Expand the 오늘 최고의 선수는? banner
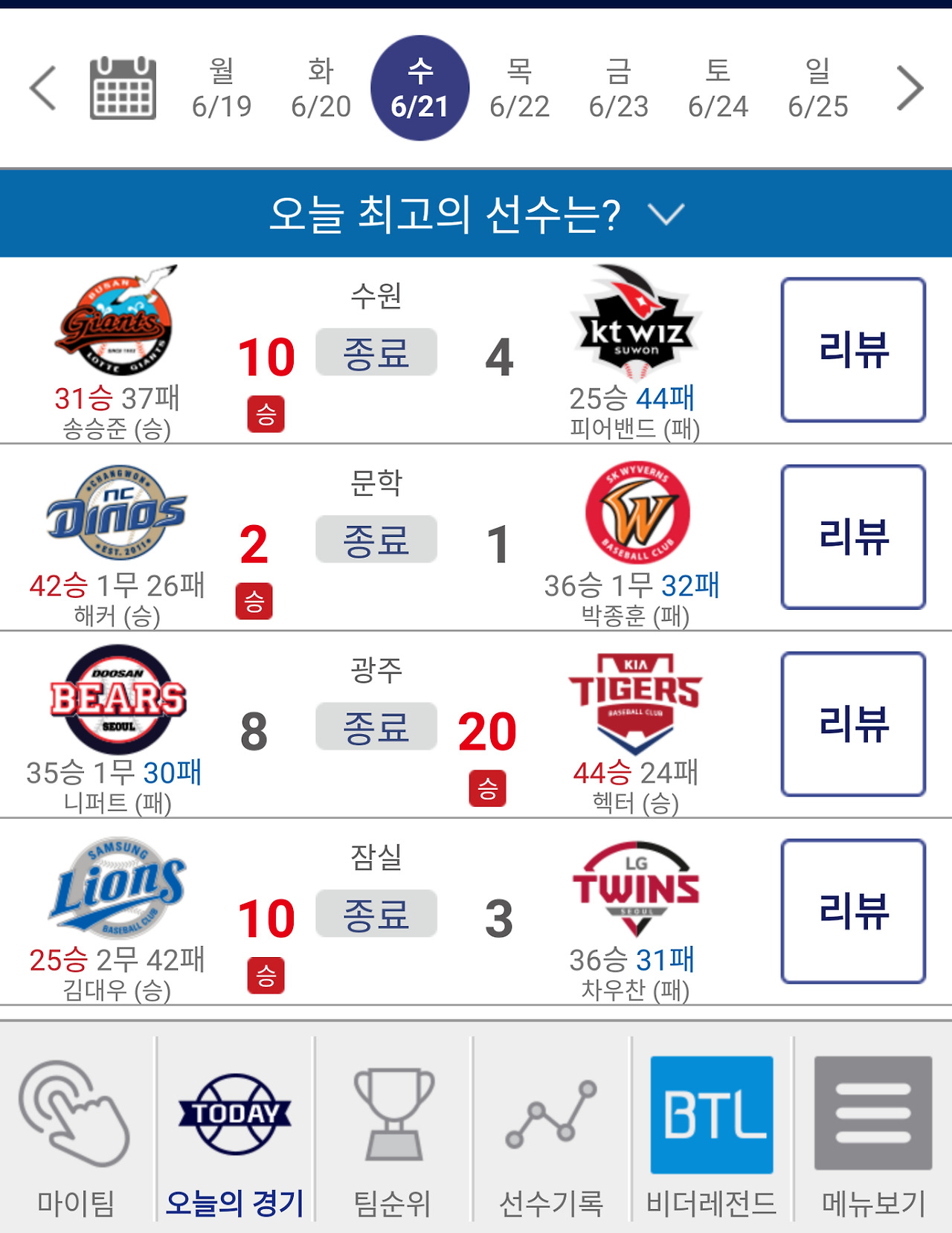952x1233 pixels. 476,214
